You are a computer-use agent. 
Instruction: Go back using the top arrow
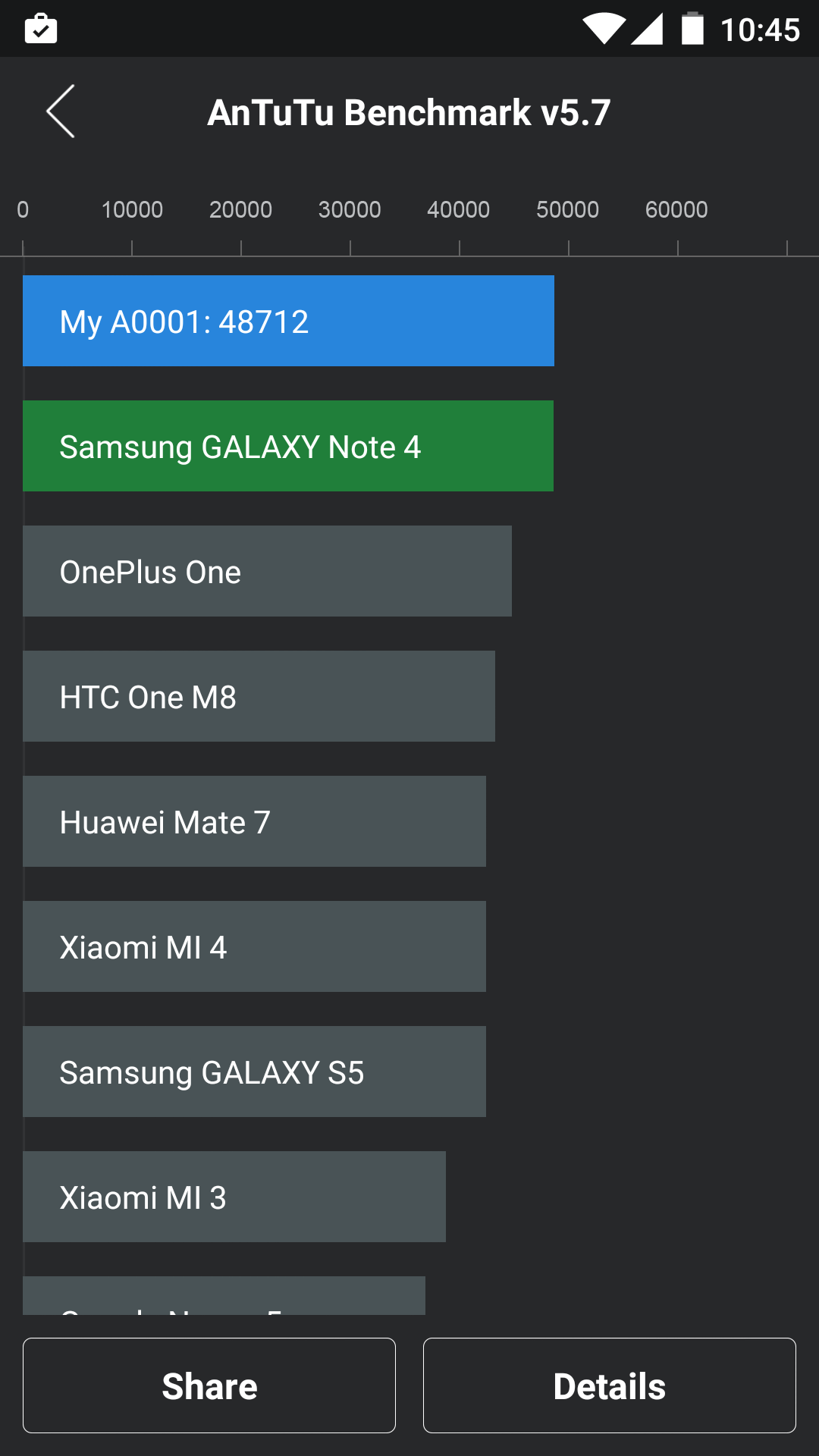coord(61,111)
